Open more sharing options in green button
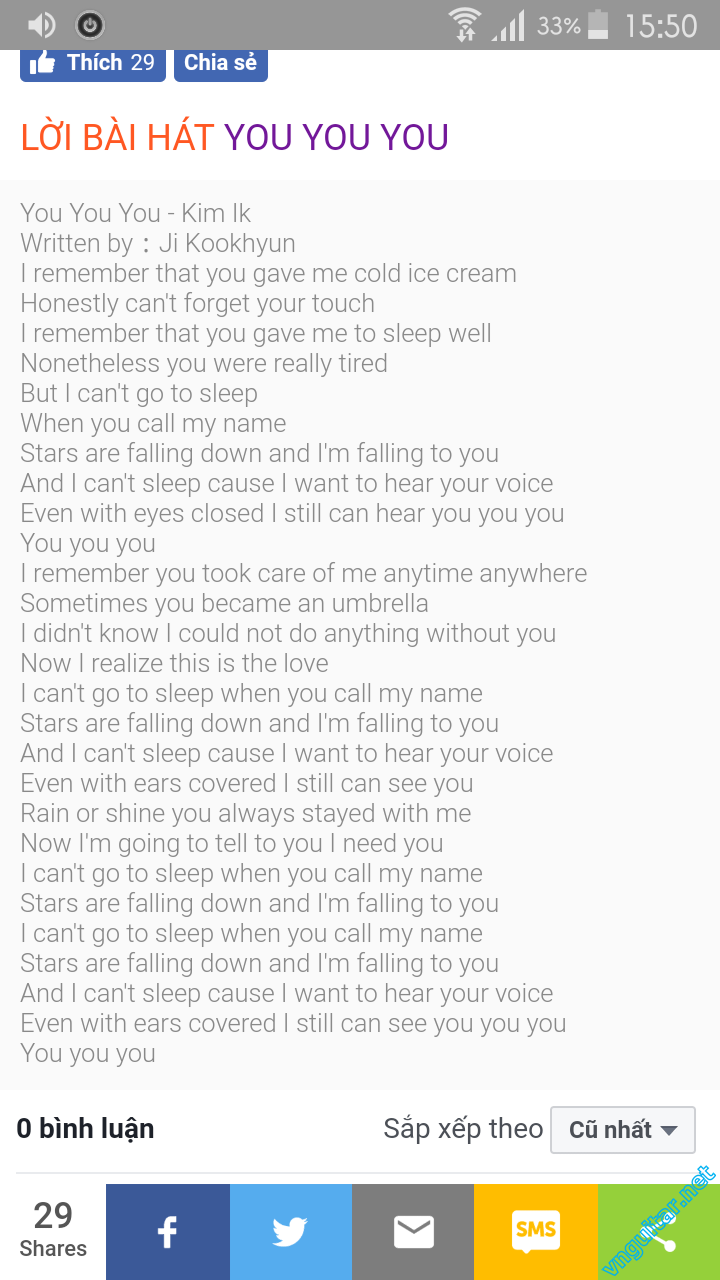Image resolution: width=720 pixels, height=1280 pixels. (658, 1232)
